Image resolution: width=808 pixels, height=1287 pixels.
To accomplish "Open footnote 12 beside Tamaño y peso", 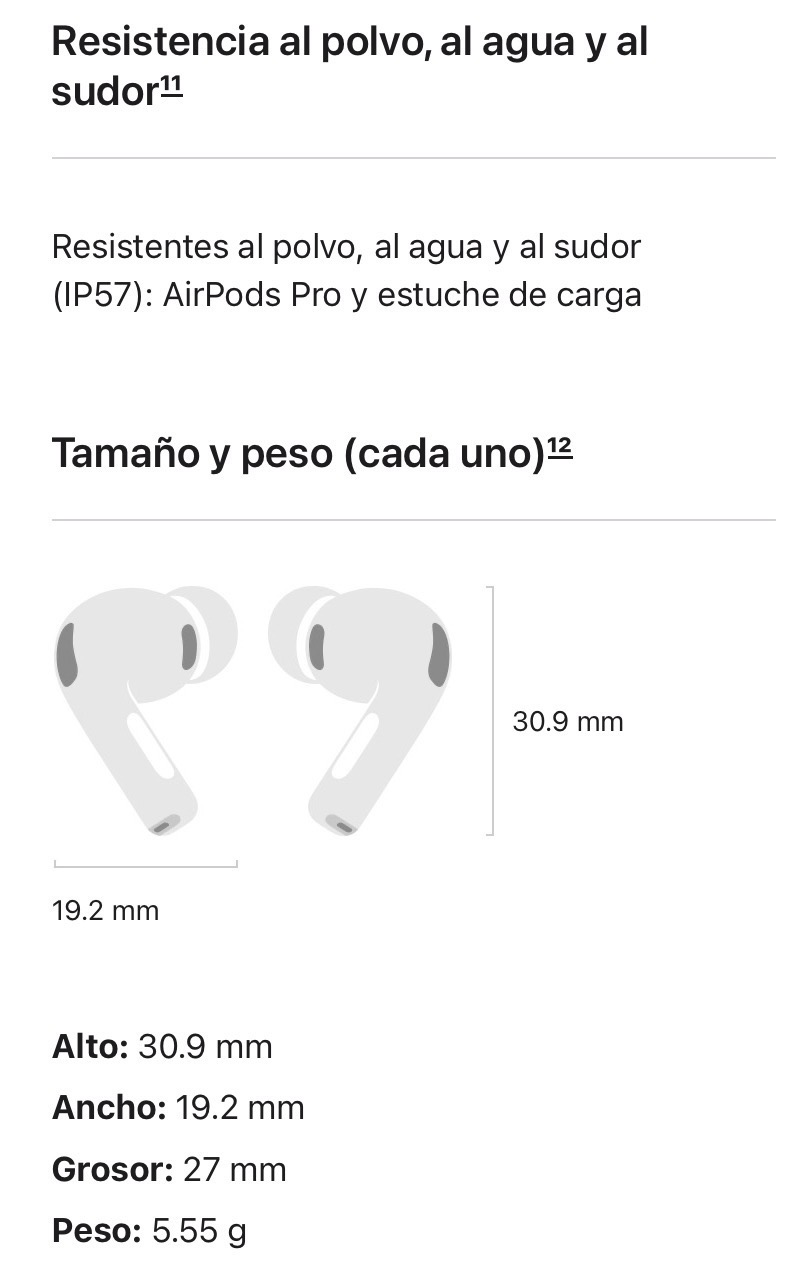I will pos(560,447).
